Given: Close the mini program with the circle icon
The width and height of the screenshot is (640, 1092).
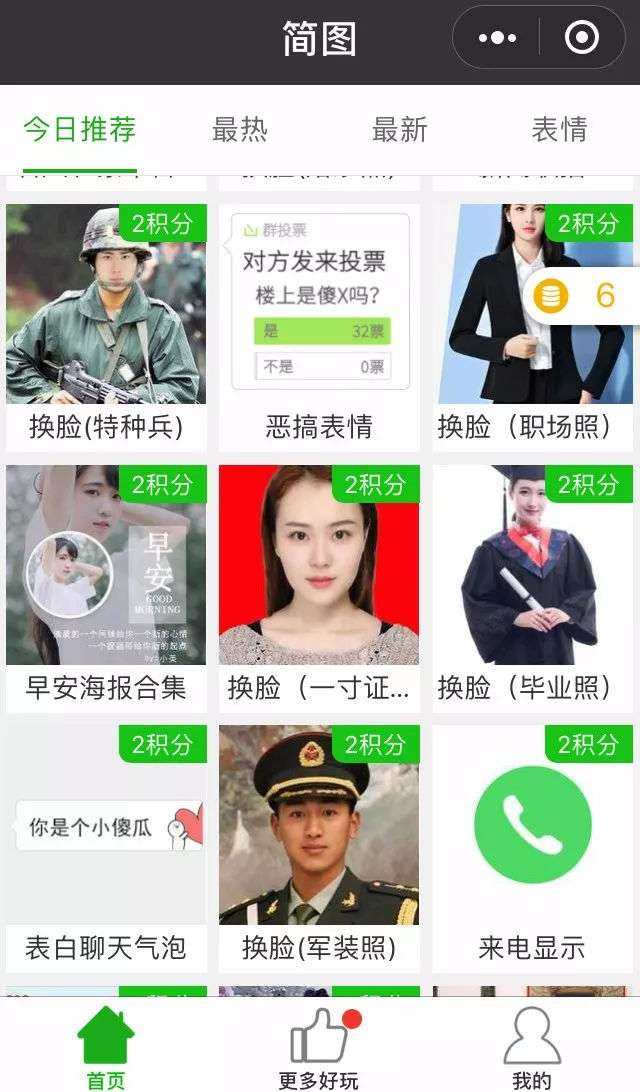Looking at the screenshot, I should coord(582,38).
